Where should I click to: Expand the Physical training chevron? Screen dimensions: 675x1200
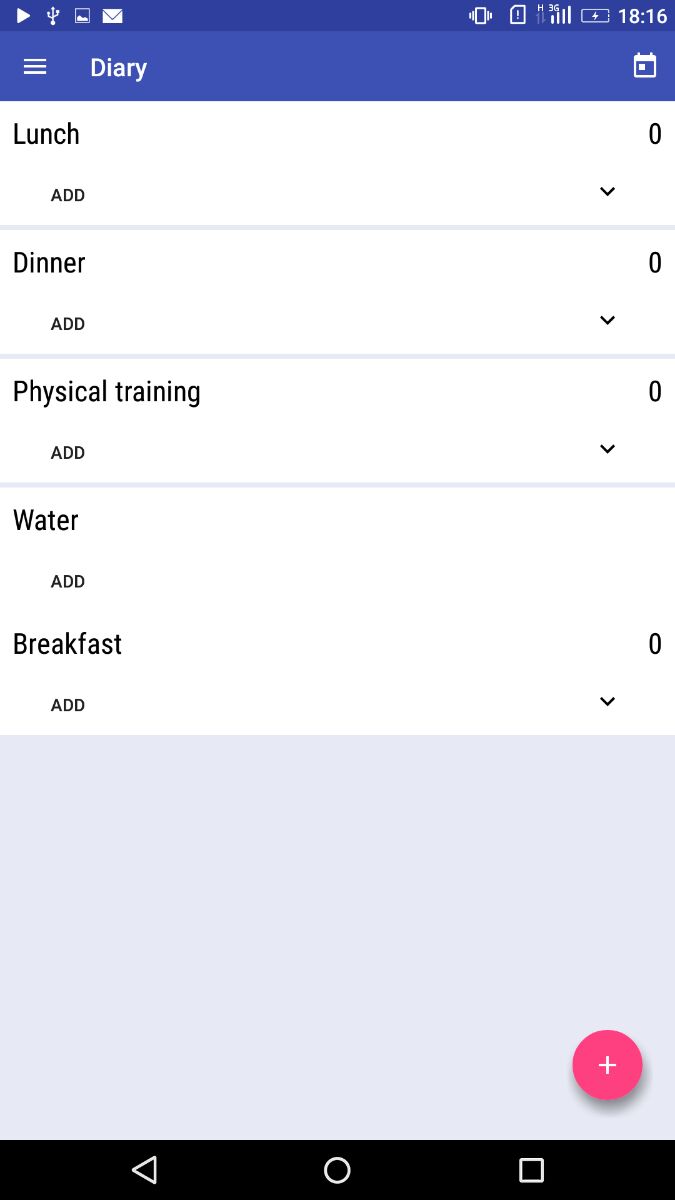pos(607,450)
